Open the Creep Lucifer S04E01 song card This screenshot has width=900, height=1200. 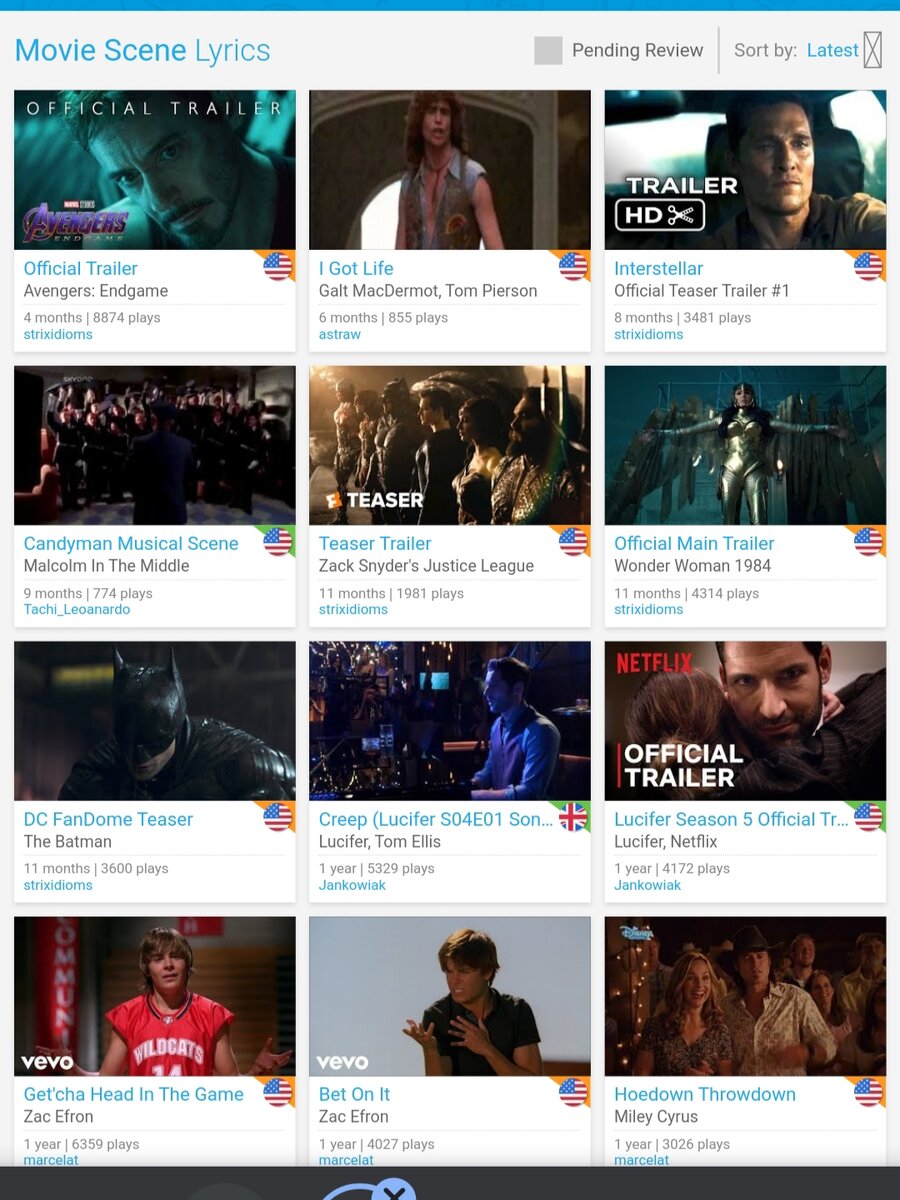coord(449,721)
